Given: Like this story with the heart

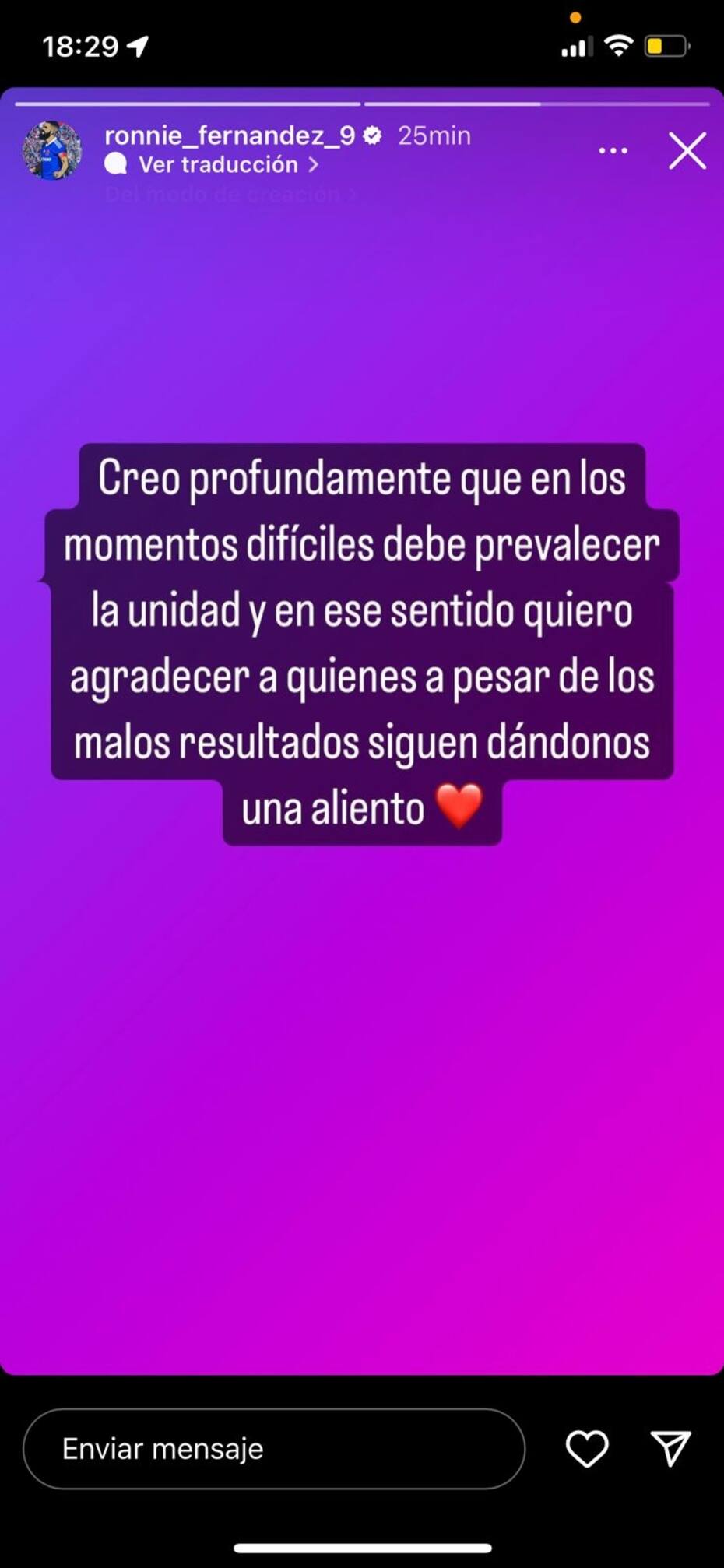Looking at the screenshot, I should click(586, 1448).
